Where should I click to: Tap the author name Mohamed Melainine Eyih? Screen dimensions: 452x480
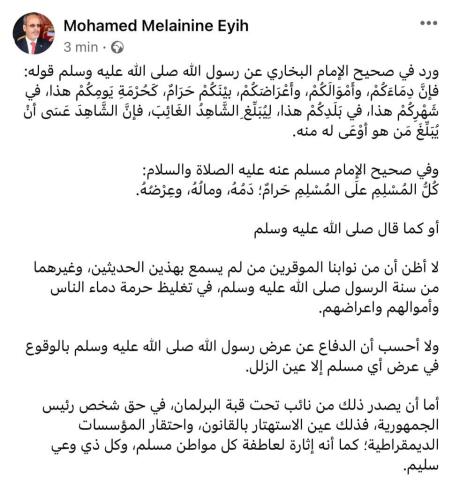tap(156, 26)
